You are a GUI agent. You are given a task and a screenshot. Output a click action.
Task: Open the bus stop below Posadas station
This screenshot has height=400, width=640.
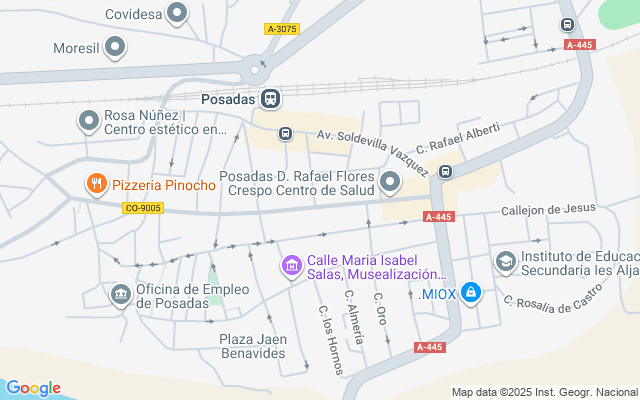pyautogui.click(x=285, y=133)
